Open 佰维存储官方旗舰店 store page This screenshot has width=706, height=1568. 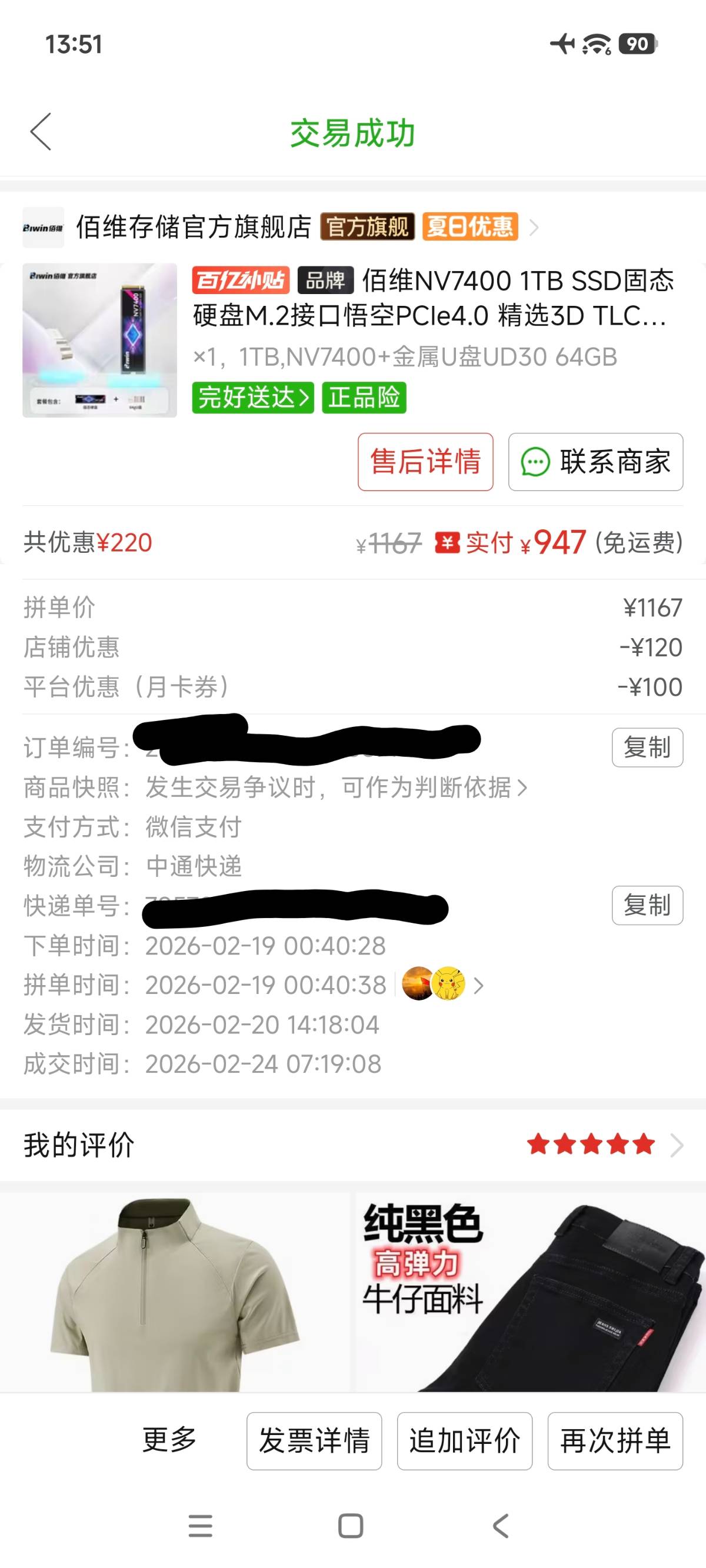click(194, 227)
